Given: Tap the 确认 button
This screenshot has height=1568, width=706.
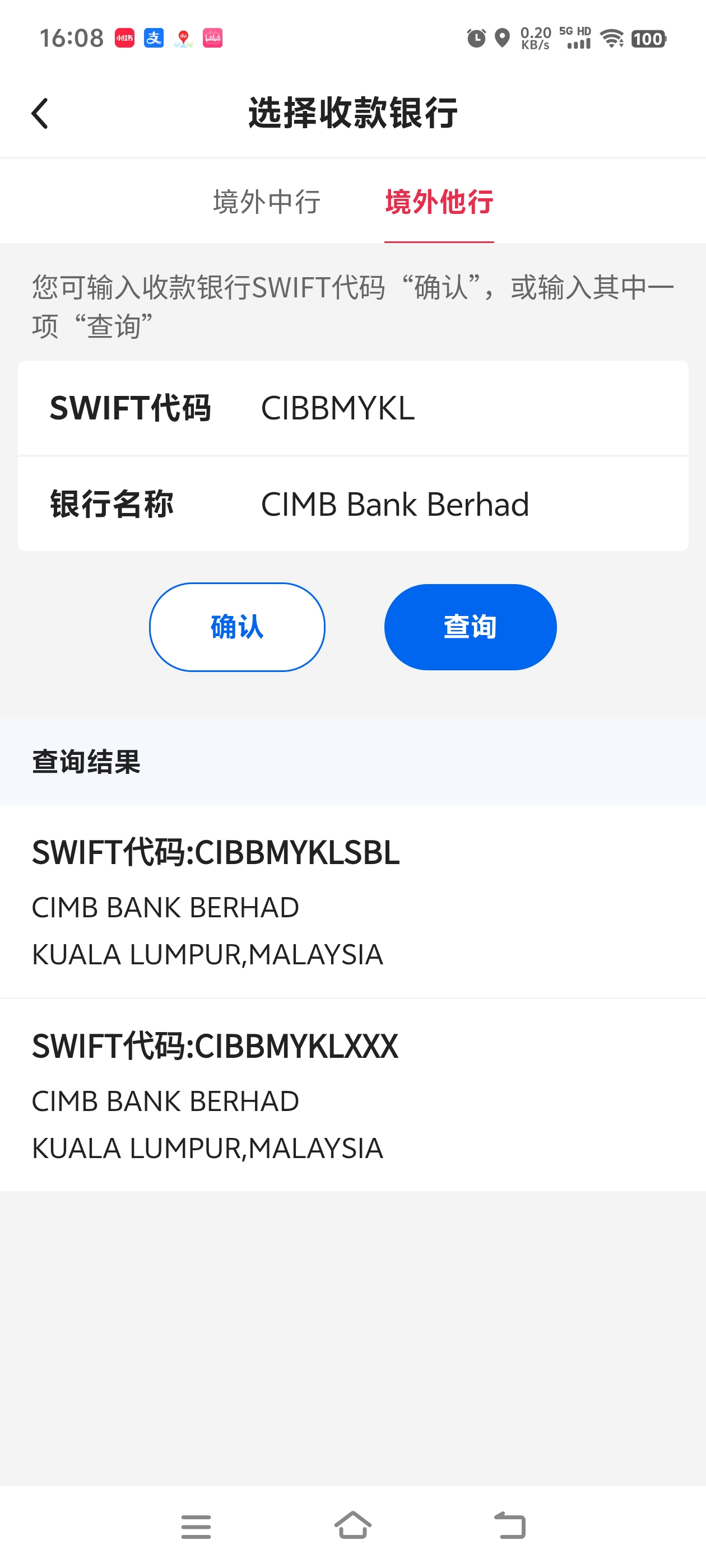Looking at the screenshot, I should pyautogui.click(x=237, y=627).
